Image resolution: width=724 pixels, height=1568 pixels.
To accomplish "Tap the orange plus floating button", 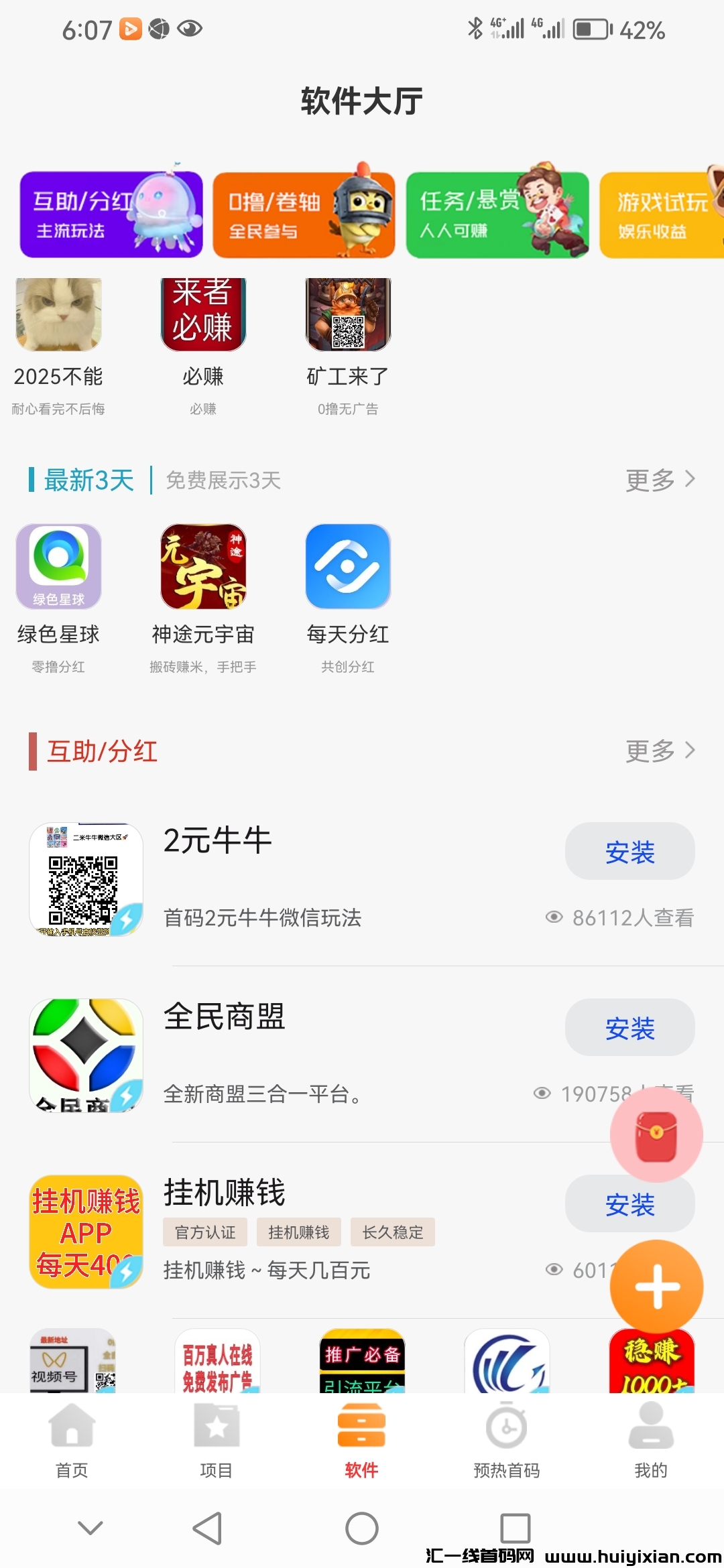I will point(657,1287).
